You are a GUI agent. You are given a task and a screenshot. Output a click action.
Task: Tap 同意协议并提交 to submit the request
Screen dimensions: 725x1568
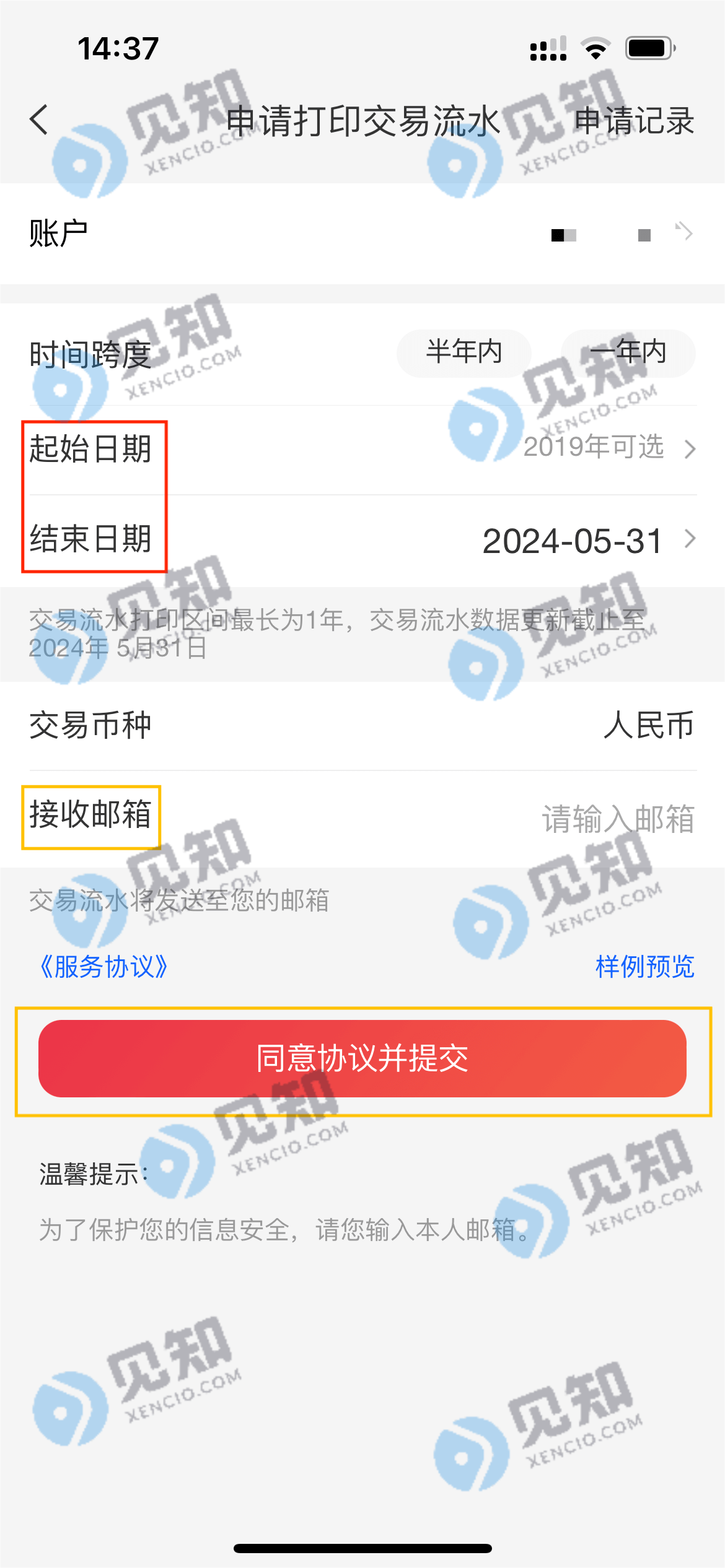tap(362, 1058)
